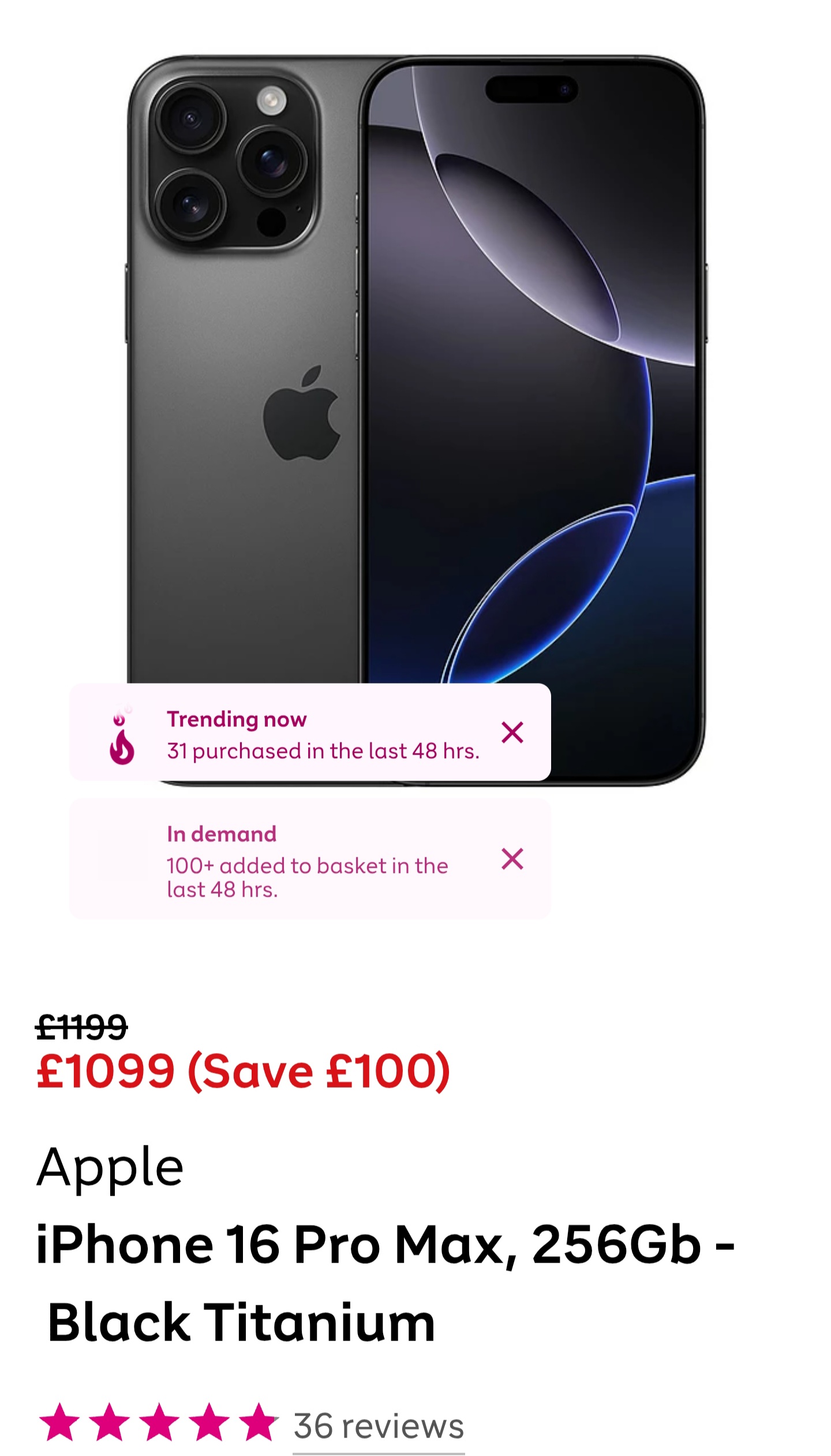Open the 36 reviews link
The height and width of the screenshot is (1456, 831).
pos(379,1427)
